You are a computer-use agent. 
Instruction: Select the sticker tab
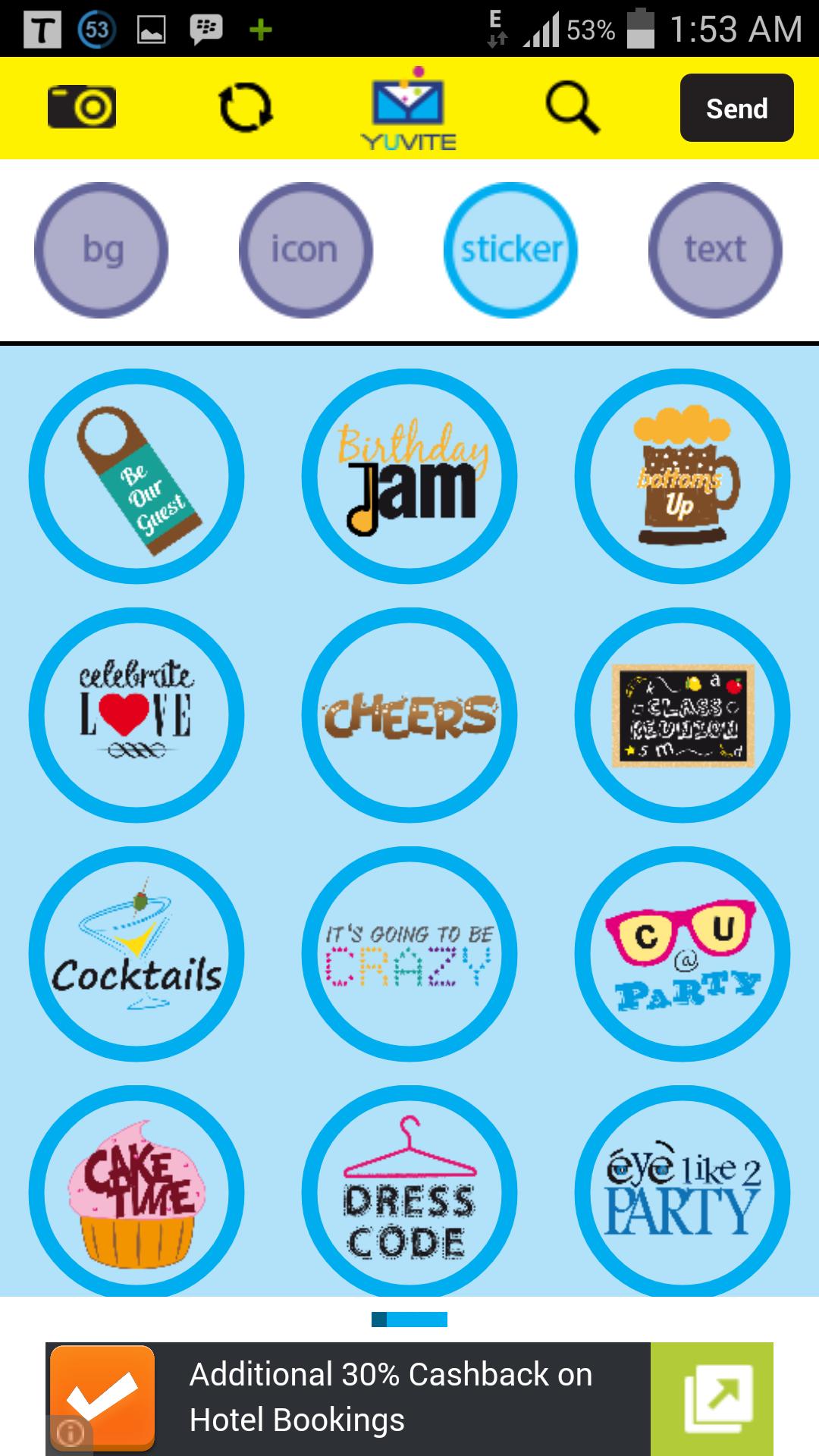[x=510, y=249]
